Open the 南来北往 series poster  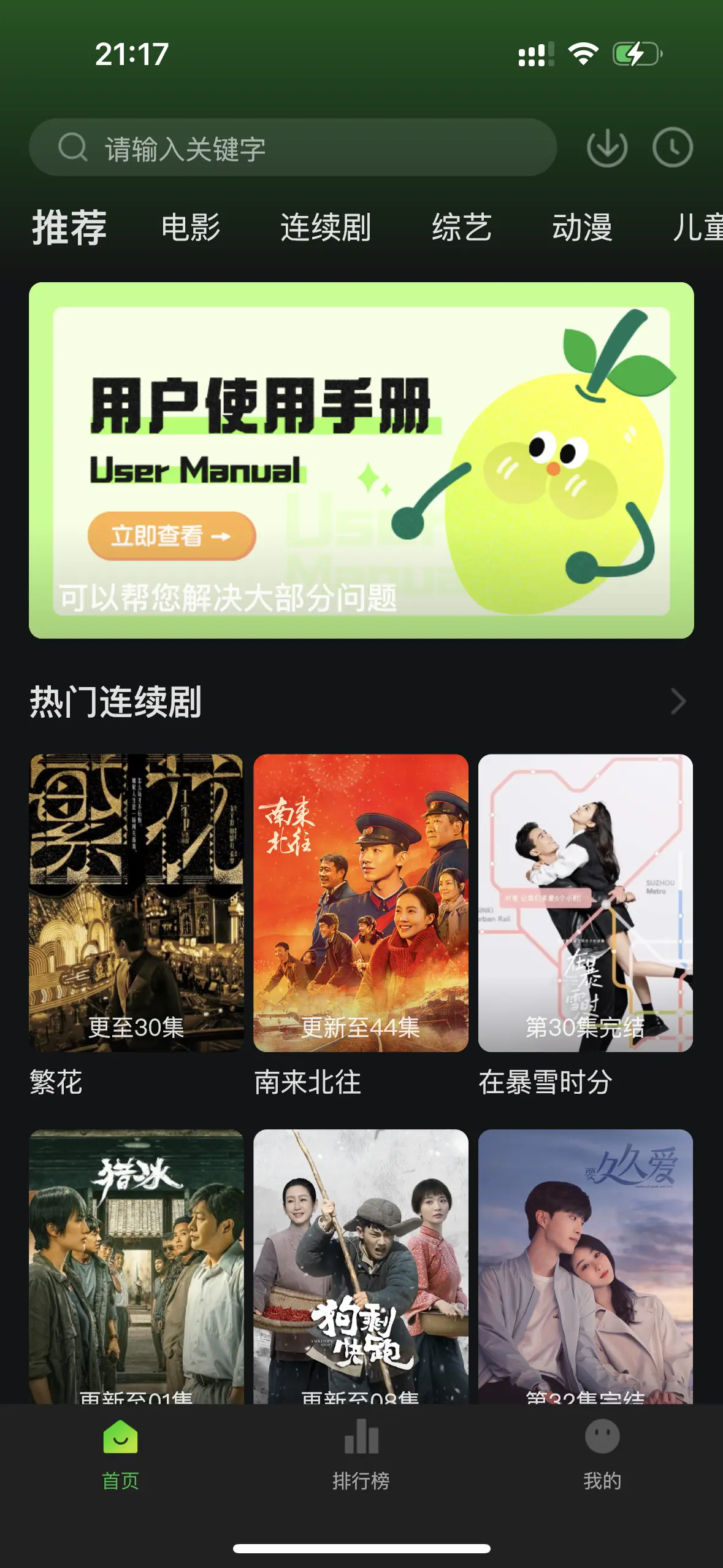[361, 902]
